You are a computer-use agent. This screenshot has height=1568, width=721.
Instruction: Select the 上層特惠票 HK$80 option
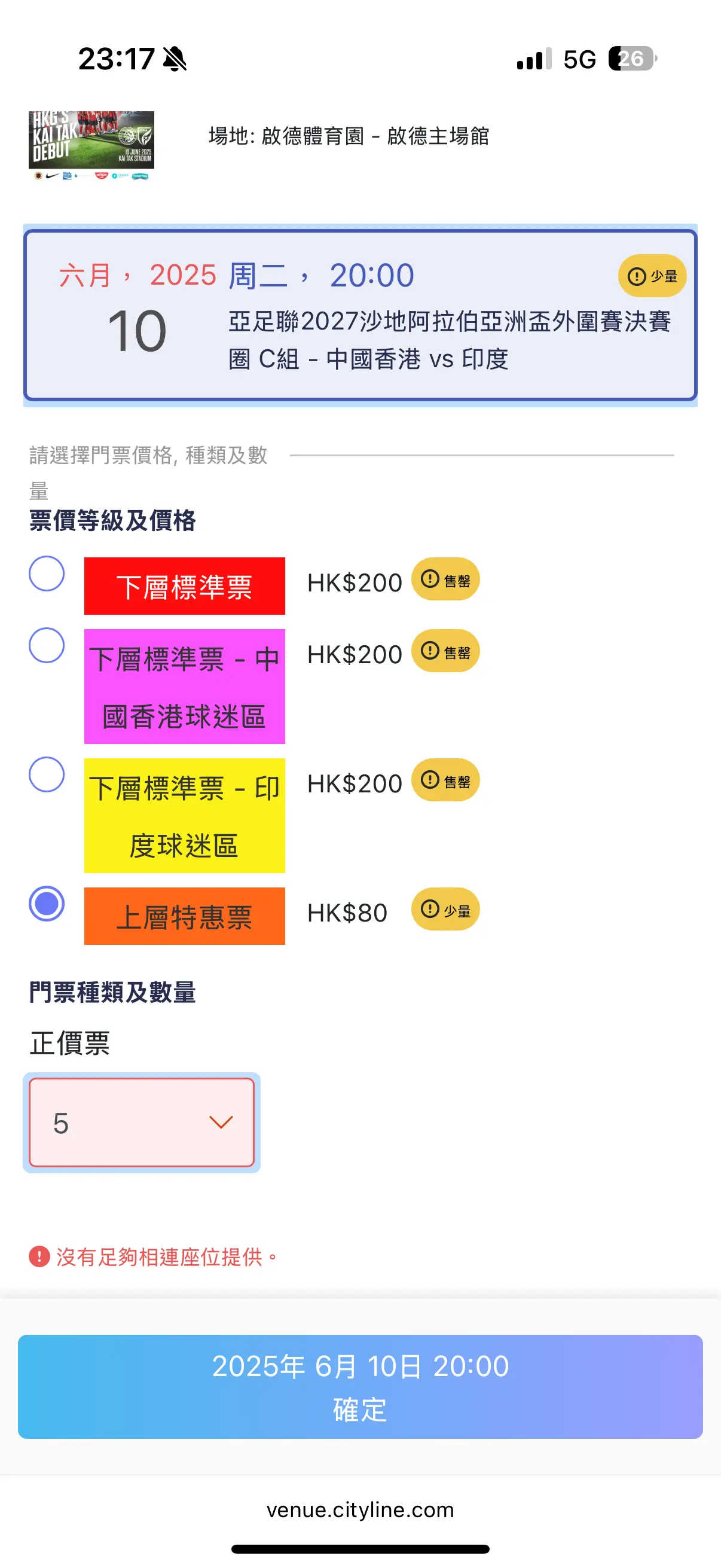tap(47, 903)
